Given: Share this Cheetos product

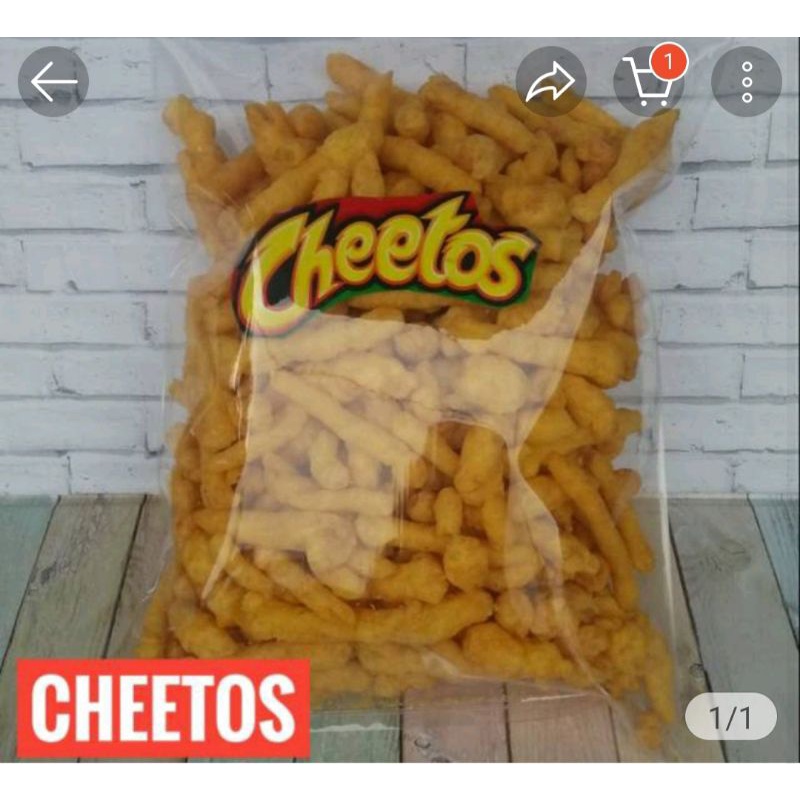Looking at the screenshot, I should (551, 82).
